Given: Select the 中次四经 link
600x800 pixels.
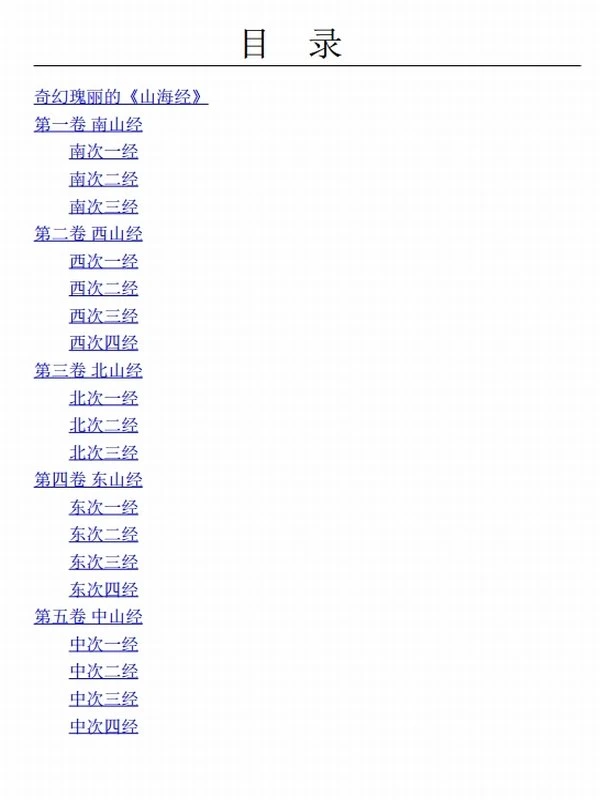Looking at the screenshot, I should click(x=103, y=727).
